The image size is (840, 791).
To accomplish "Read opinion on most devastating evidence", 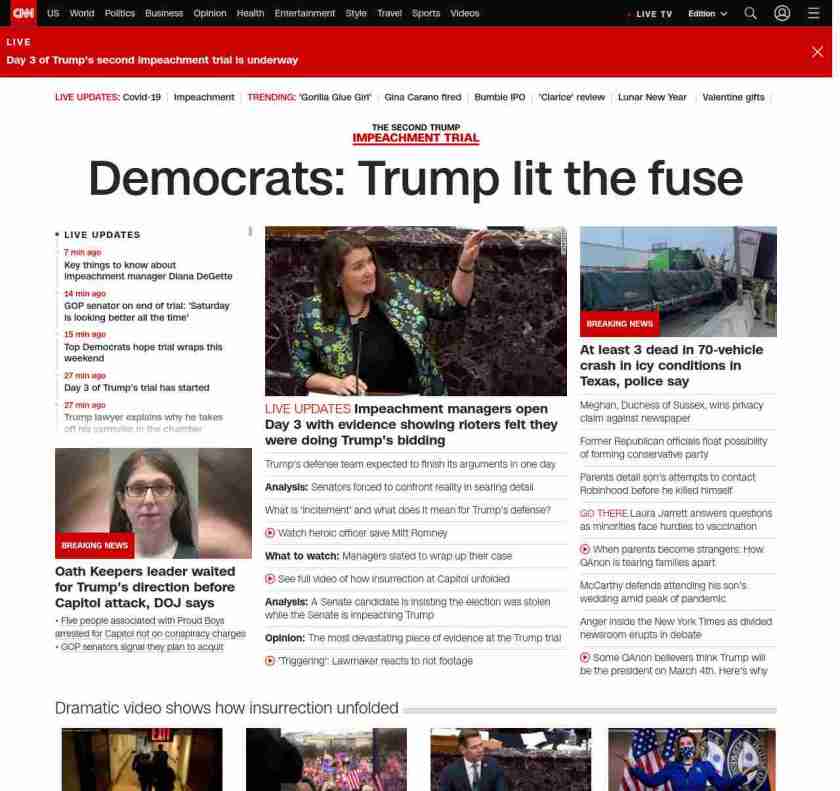I will [413, 637].
